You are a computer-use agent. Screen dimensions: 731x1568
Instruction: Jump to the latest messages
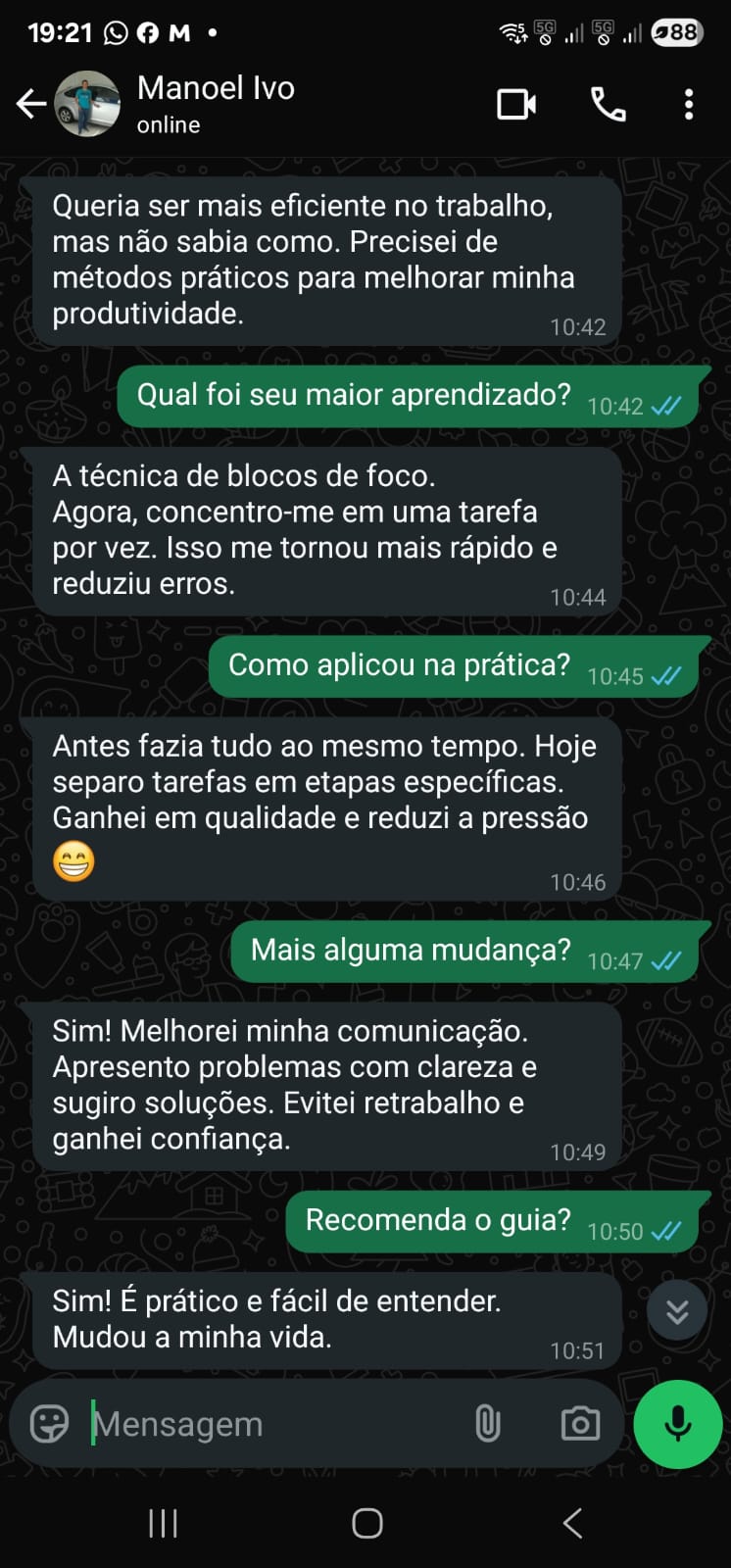click(x=677, y=1311)
